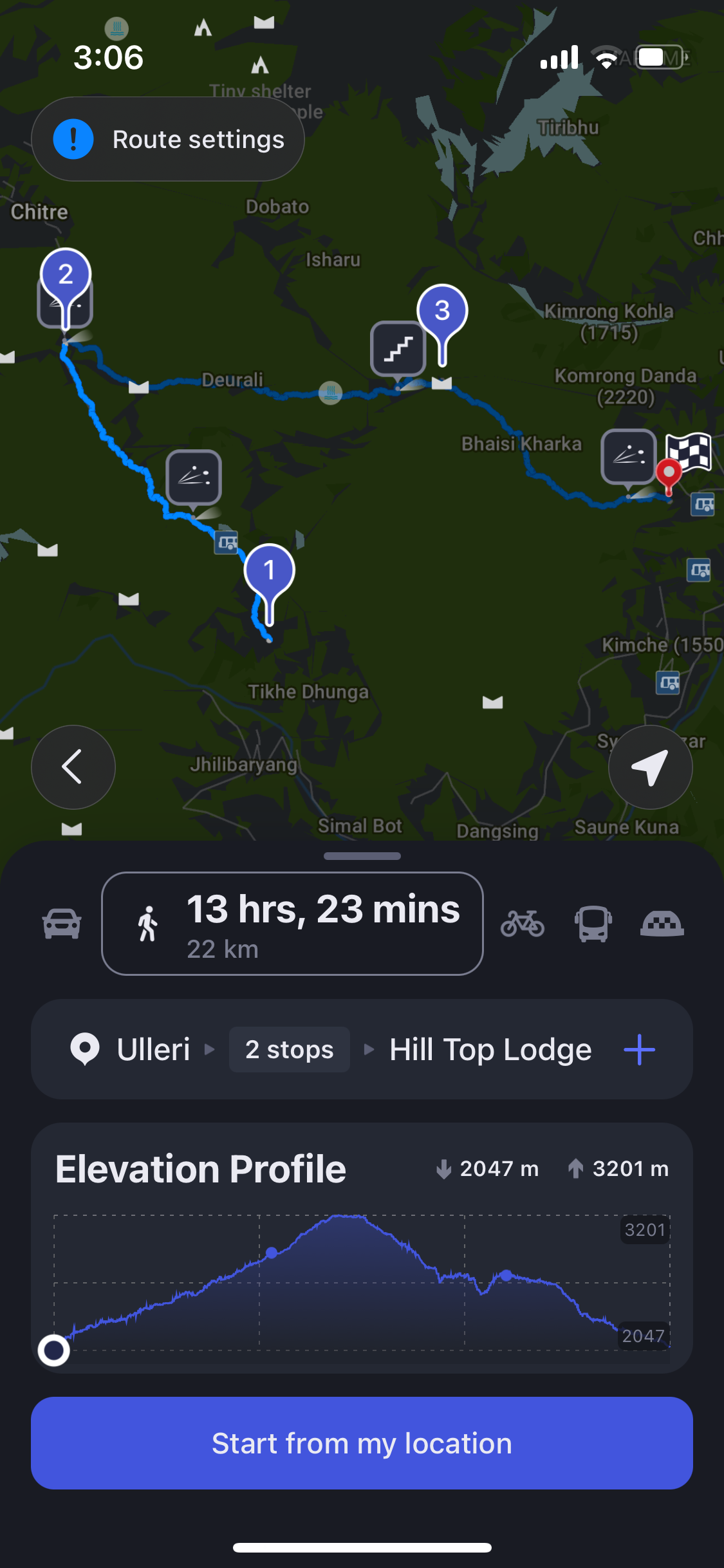
Task: Select stop pin number 1 on map
Action: coord(270,570)
